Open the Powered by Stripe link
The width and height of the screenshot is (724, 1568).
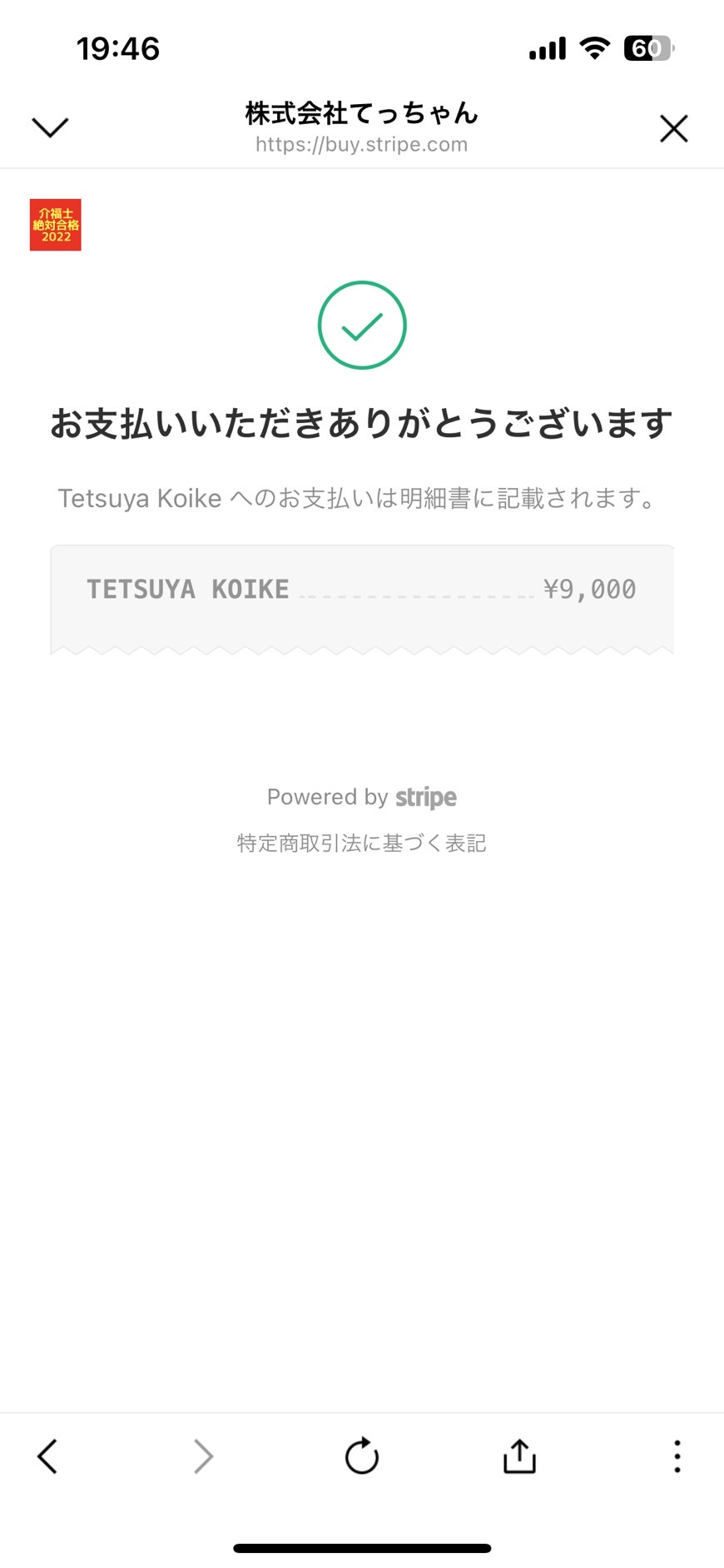tap(361, 797)
